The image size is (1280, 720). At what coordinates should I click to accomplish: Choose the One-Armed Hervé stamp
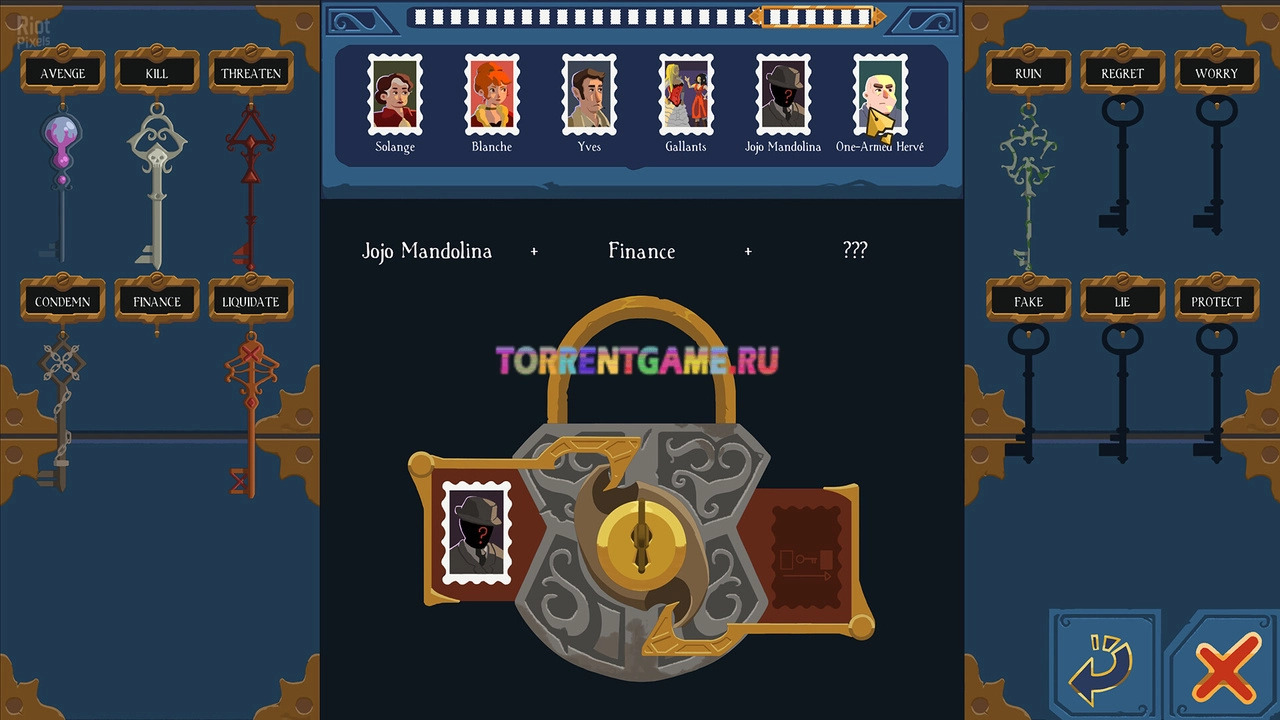(880, 95)
